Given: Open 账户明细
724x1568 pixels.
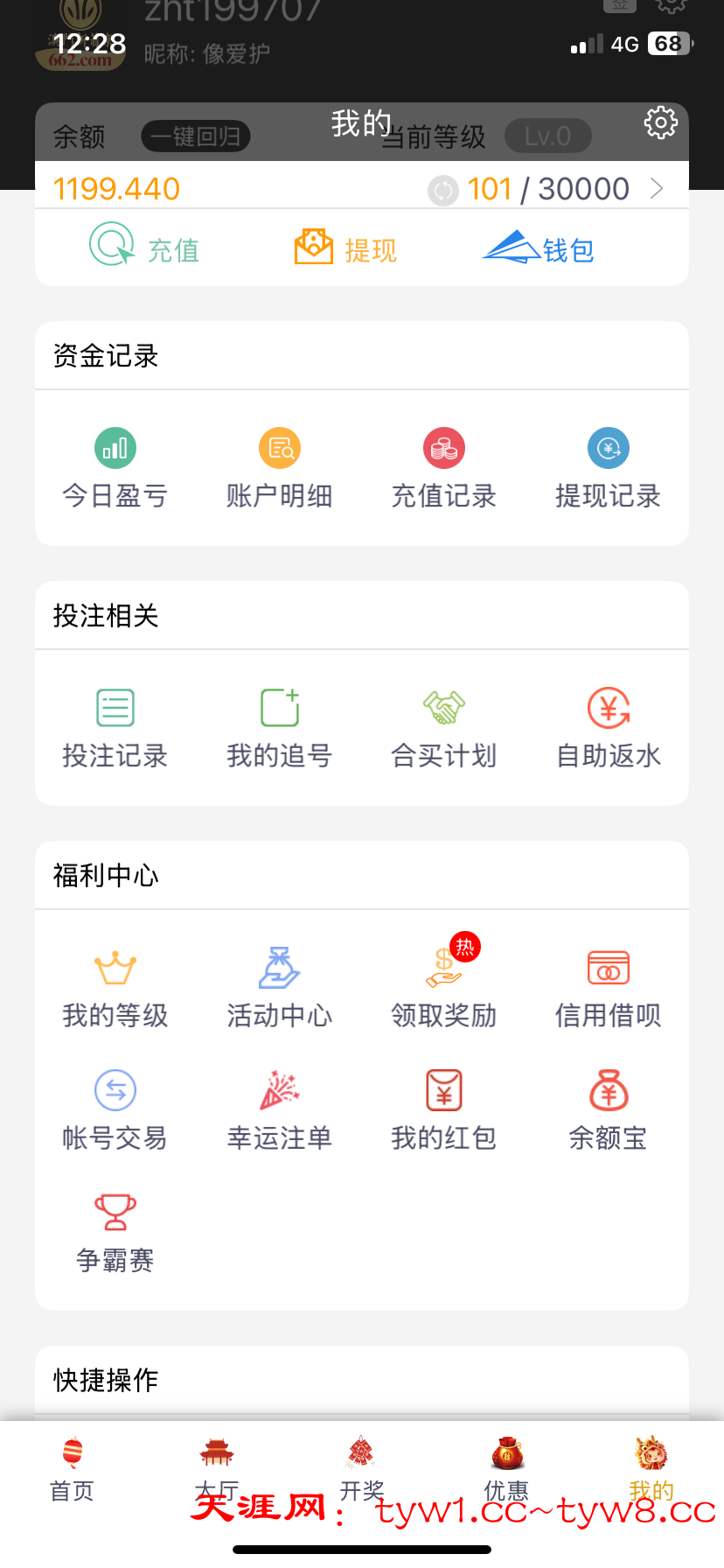Looking at the screenshot, I should [x=280, y=469].
